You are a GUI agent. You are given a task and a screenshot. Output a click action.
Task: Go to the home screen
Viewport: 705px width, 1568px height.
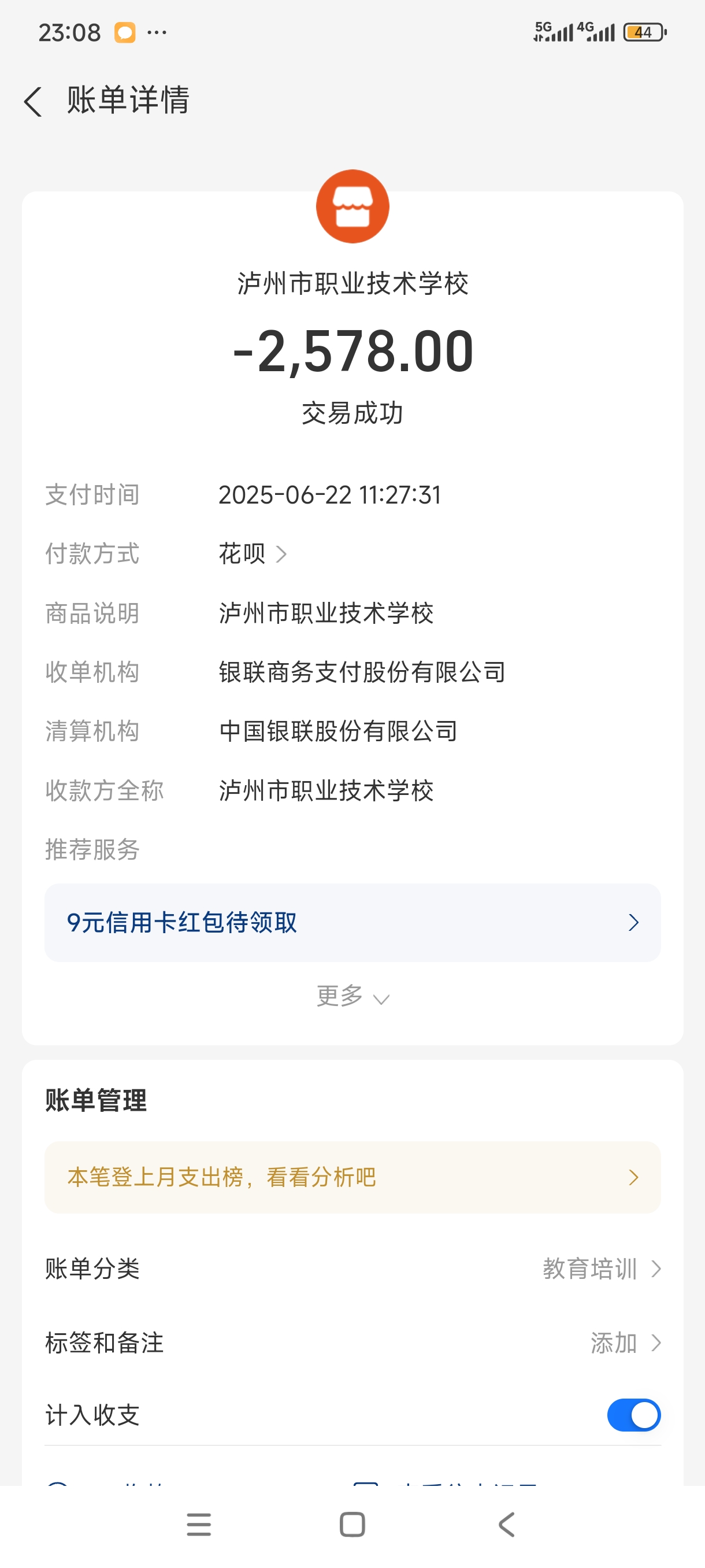[352, 1525]
